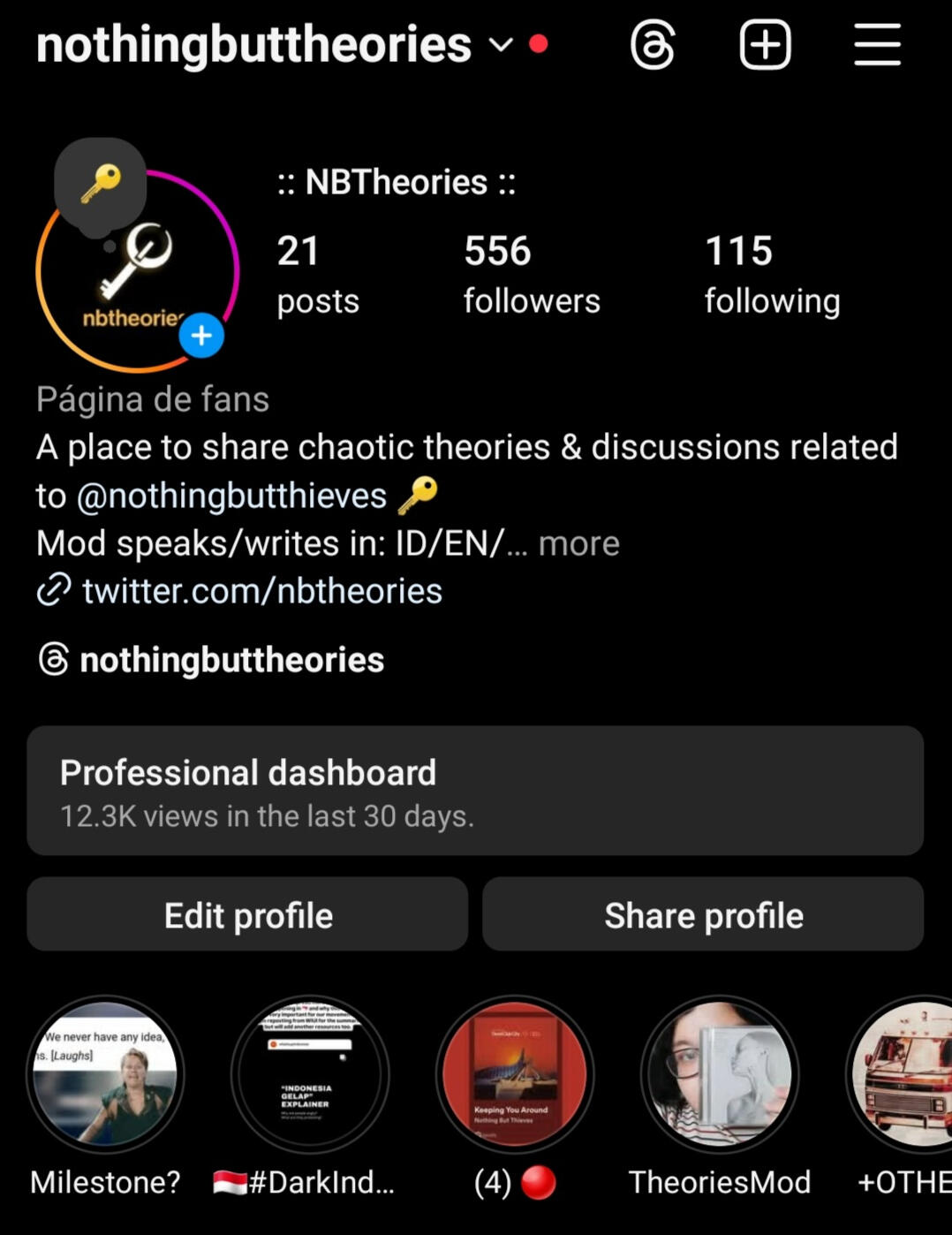Open the account switcher dropdown
Screen dimensions: 952x1235
tap(501, 44)
